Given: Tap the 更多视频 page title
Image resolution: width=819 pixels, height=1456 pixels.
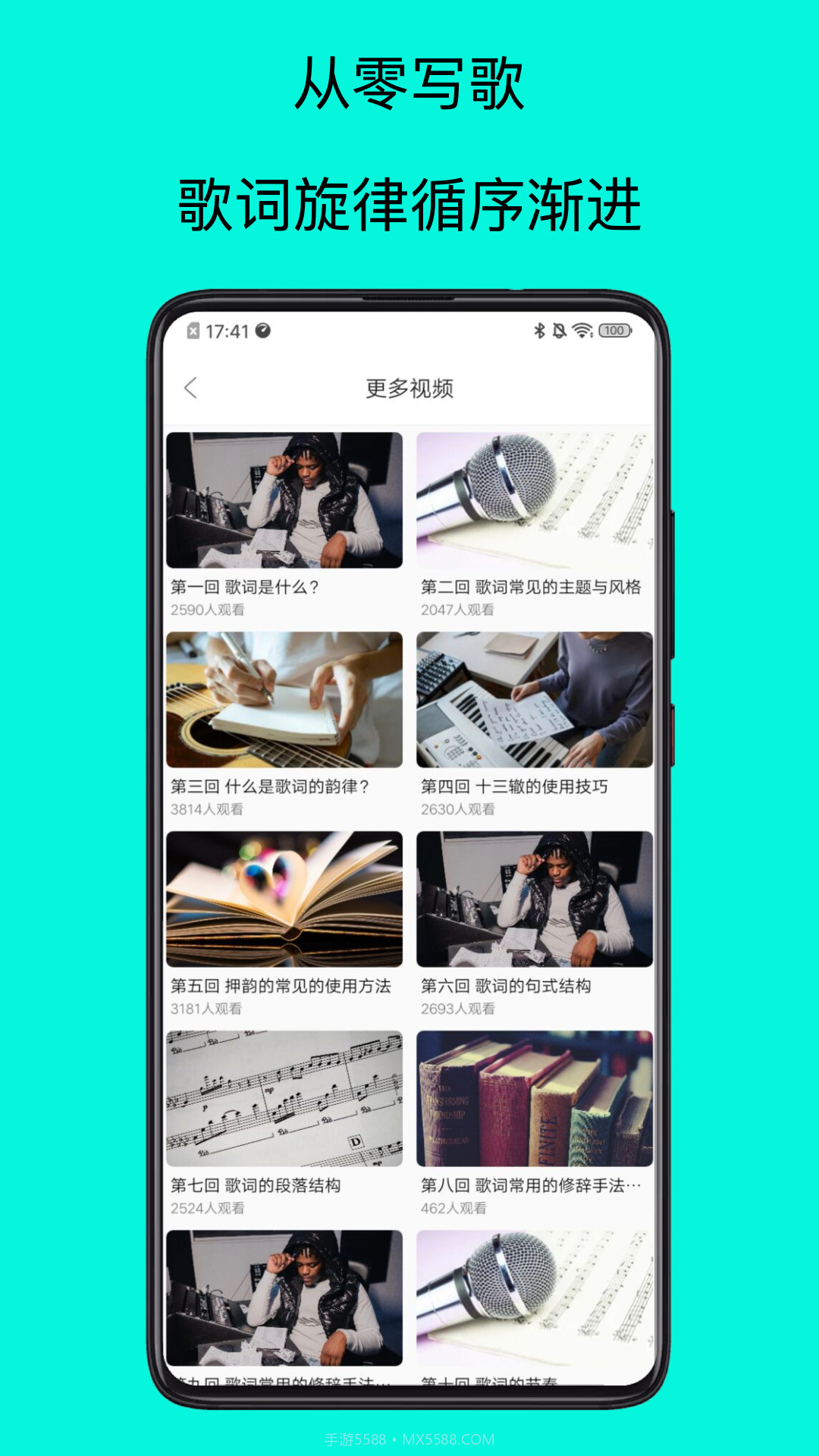Looking at the screenshot, I should [409, 387].
